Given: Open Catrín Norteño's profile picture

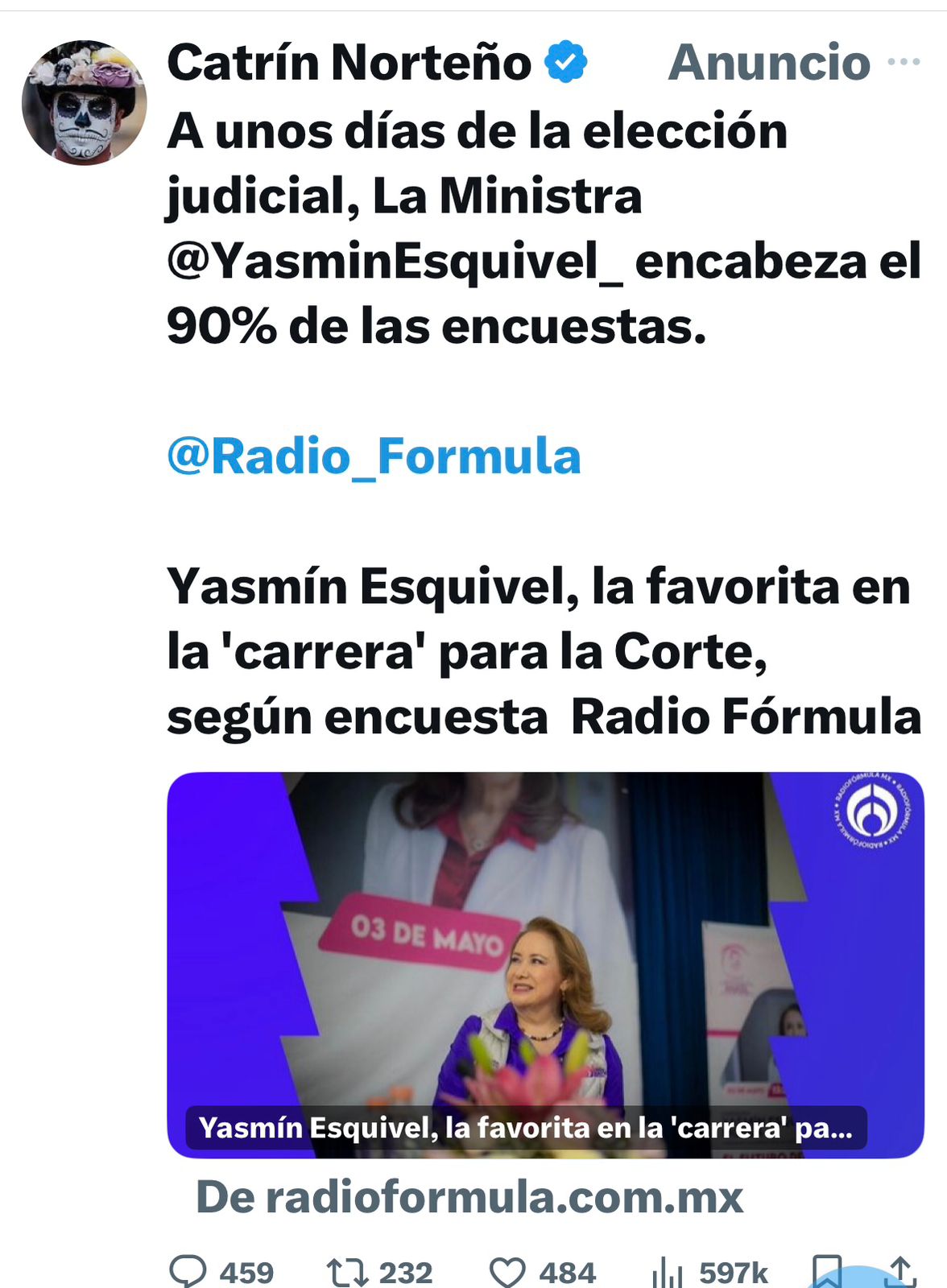Looking at the screenshot, I should [84, 102].
